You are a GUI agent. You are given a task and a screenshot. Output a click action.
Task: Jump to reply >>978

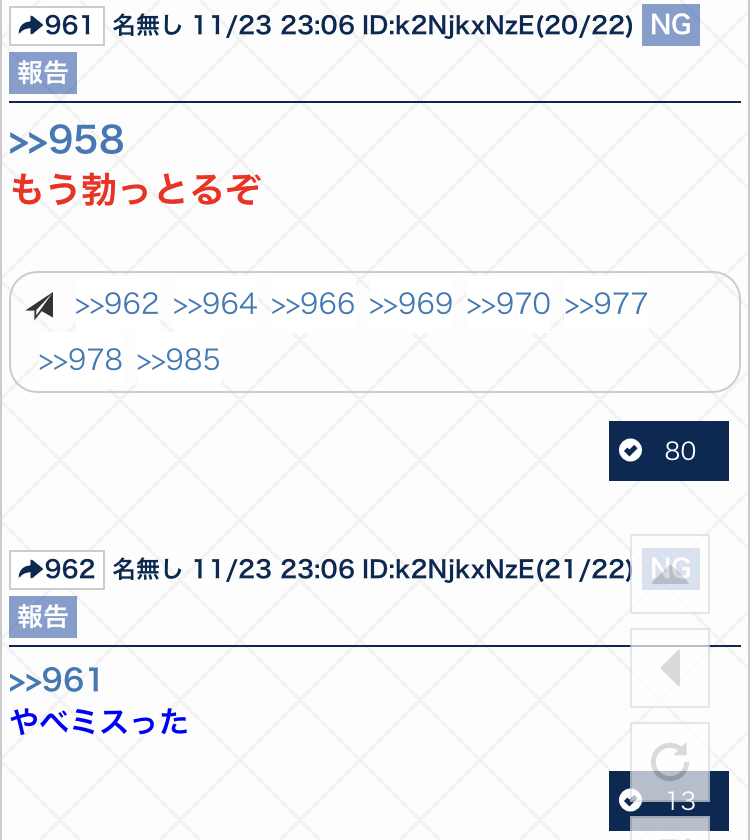click(x=80, y=360)
